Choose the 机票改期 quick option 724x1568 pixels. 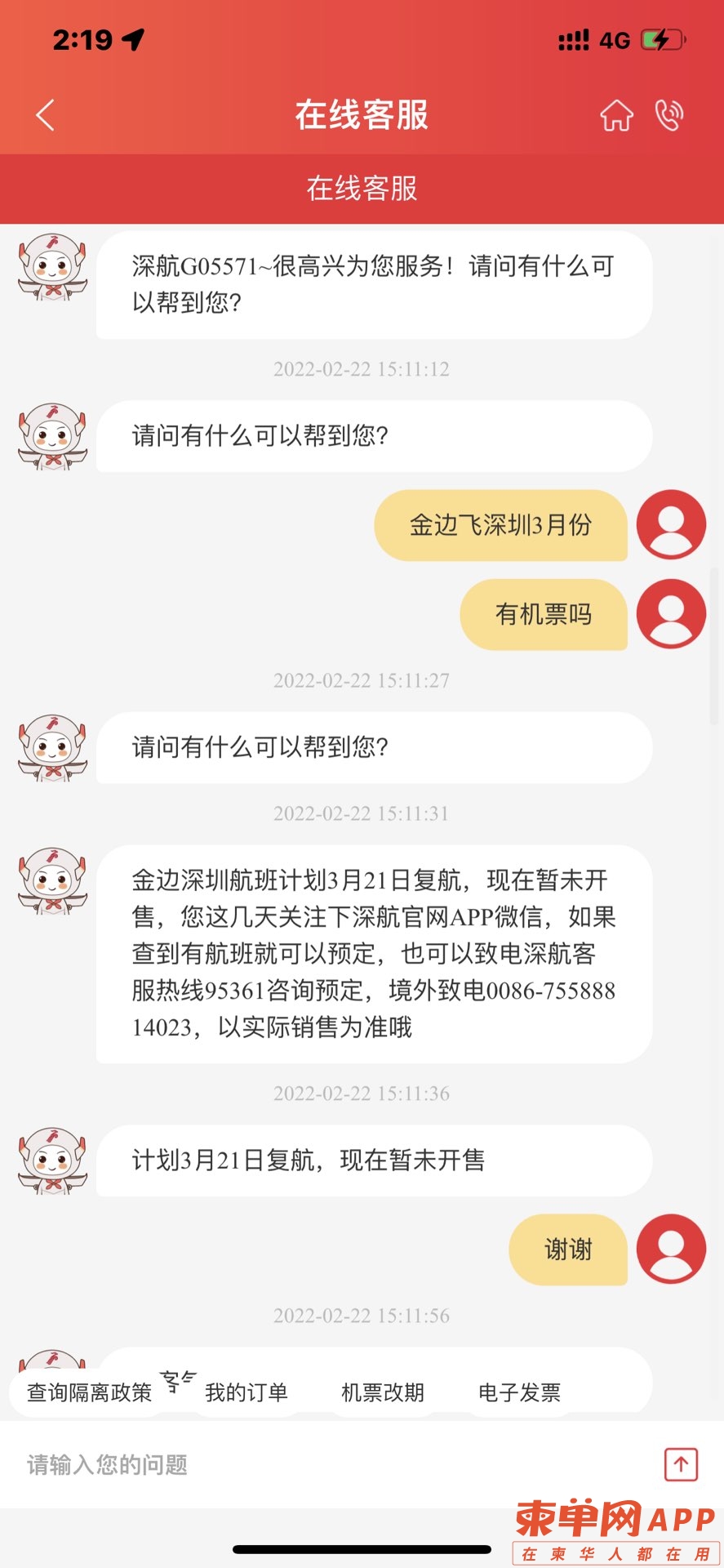tap(383, 1392)
